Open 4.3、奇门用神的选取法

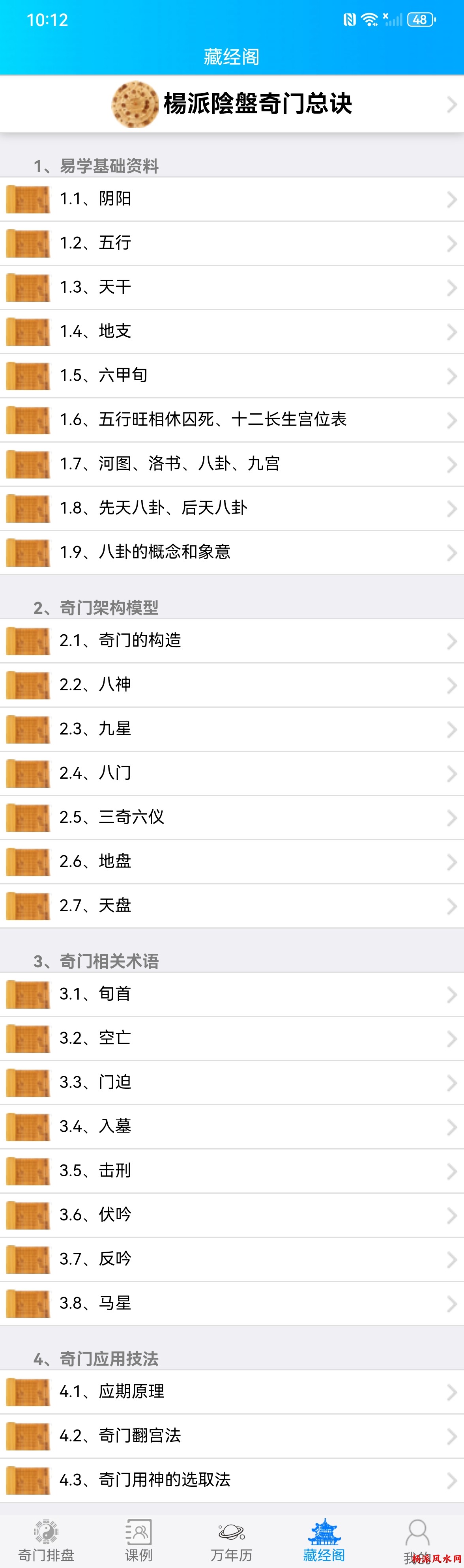(x=232, y=1480)
